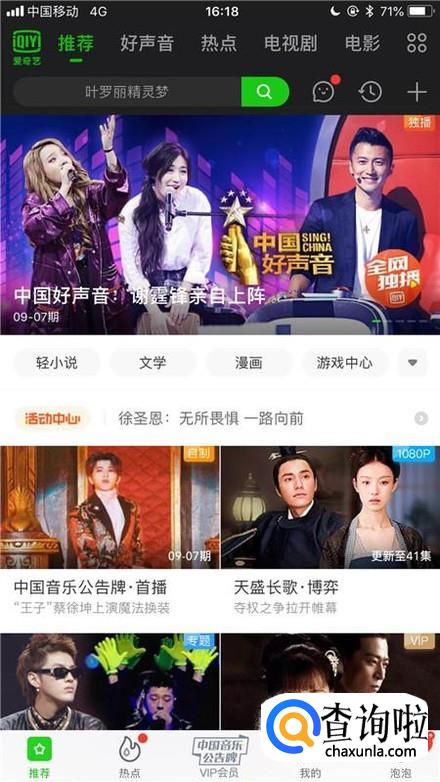This screenshot has width=440, height=782.
Task: Select the 轻小说 chip
Action: (56, 363)
